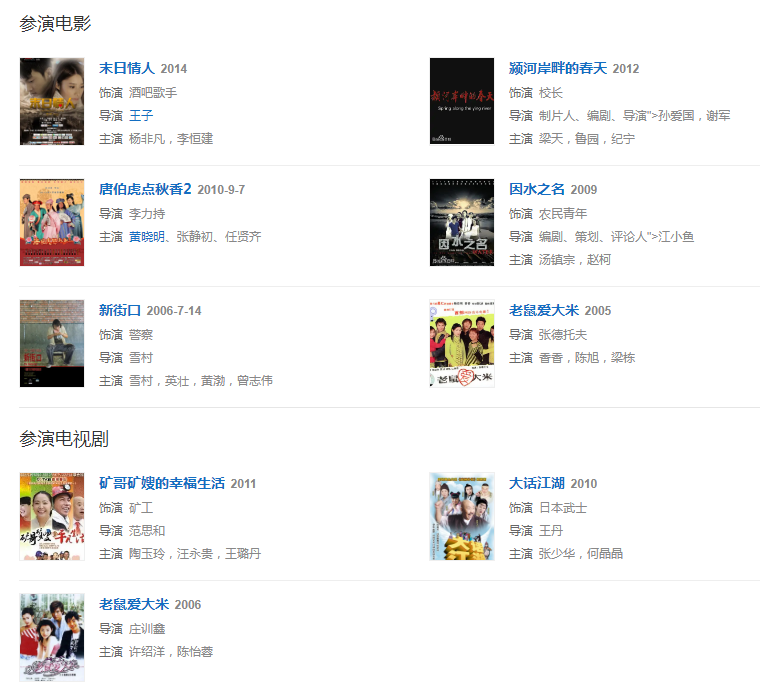
Task: Tap the actor link 黄晓明
Action: (x=147, y=237)
